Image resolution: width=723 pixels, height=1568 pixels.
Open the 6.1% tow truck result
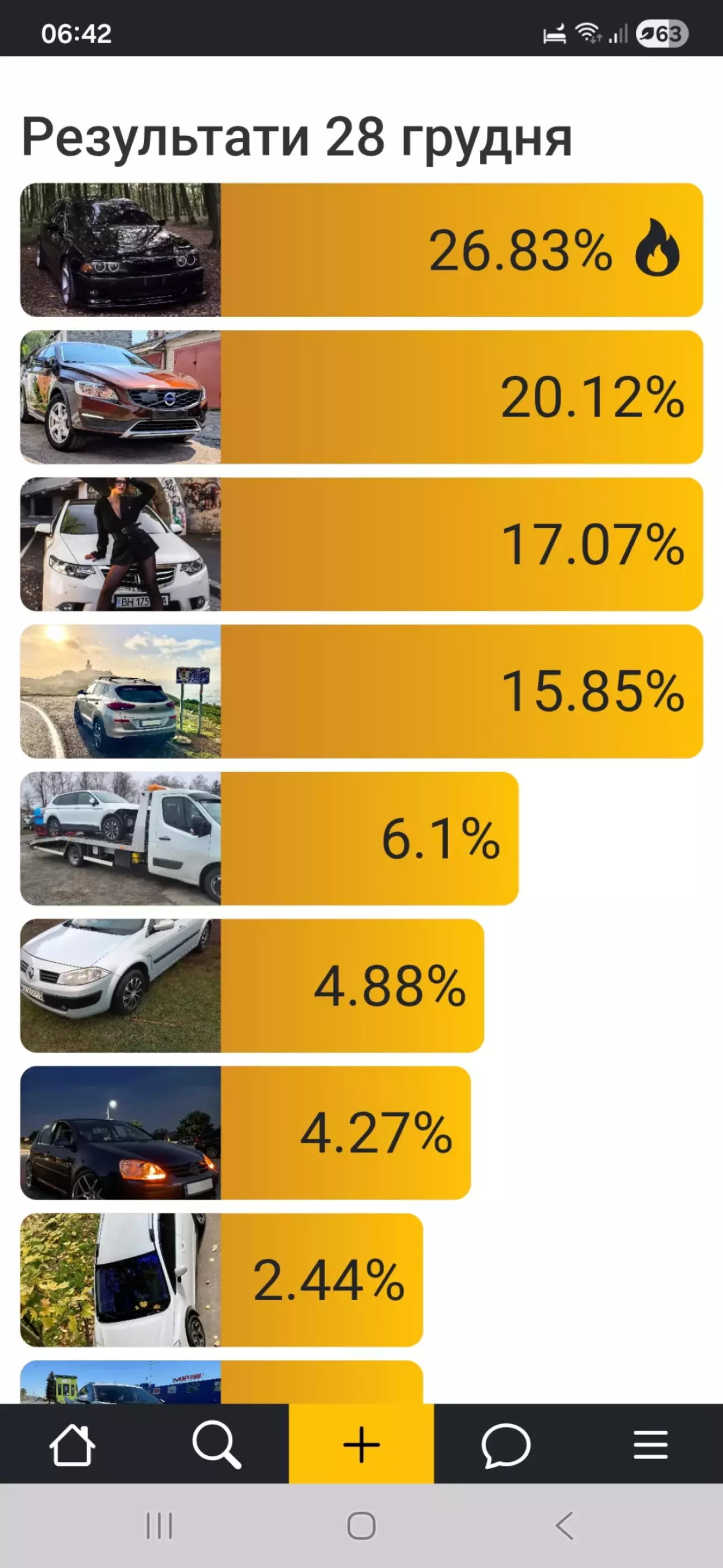(269, 839)
